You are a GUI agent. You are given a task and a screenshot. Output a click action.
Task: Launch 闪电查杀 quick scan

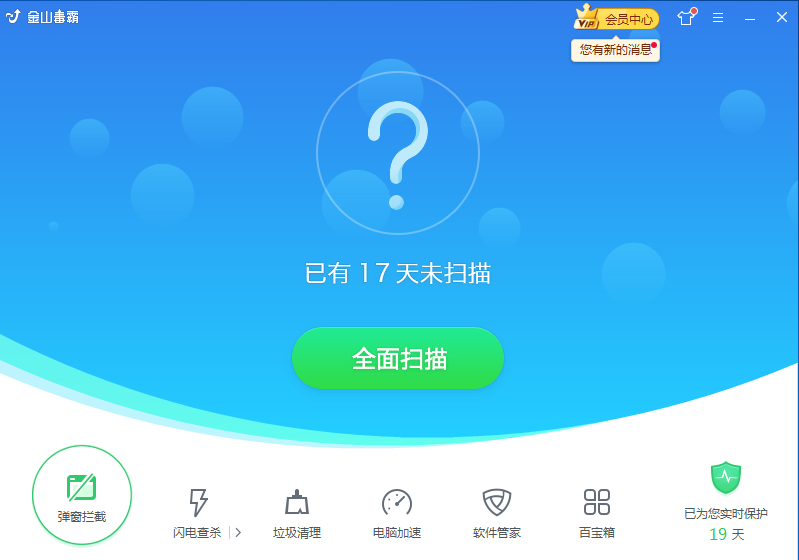(198, 512)
